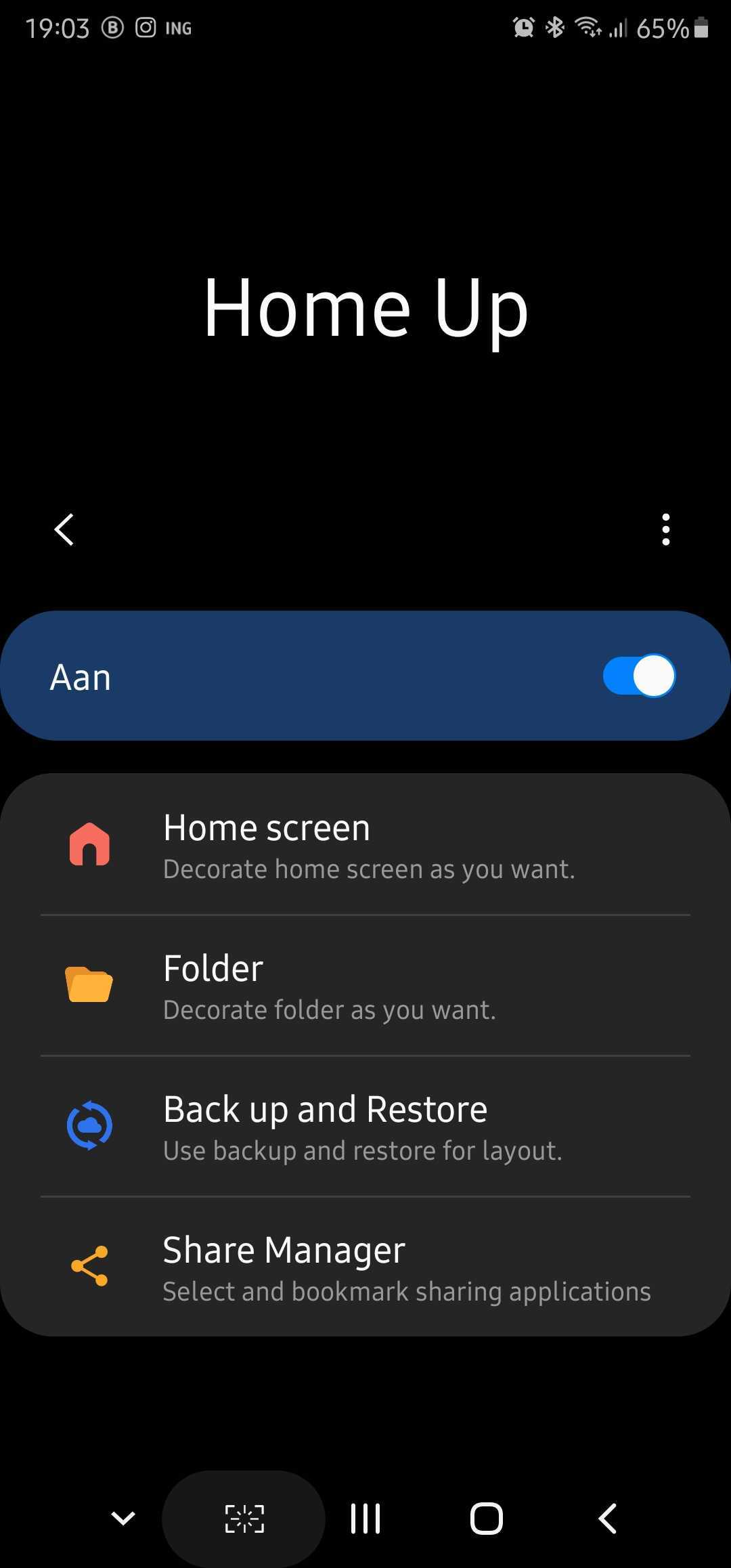
Task: Turn off the Aan switch
Action: point(638,676)
